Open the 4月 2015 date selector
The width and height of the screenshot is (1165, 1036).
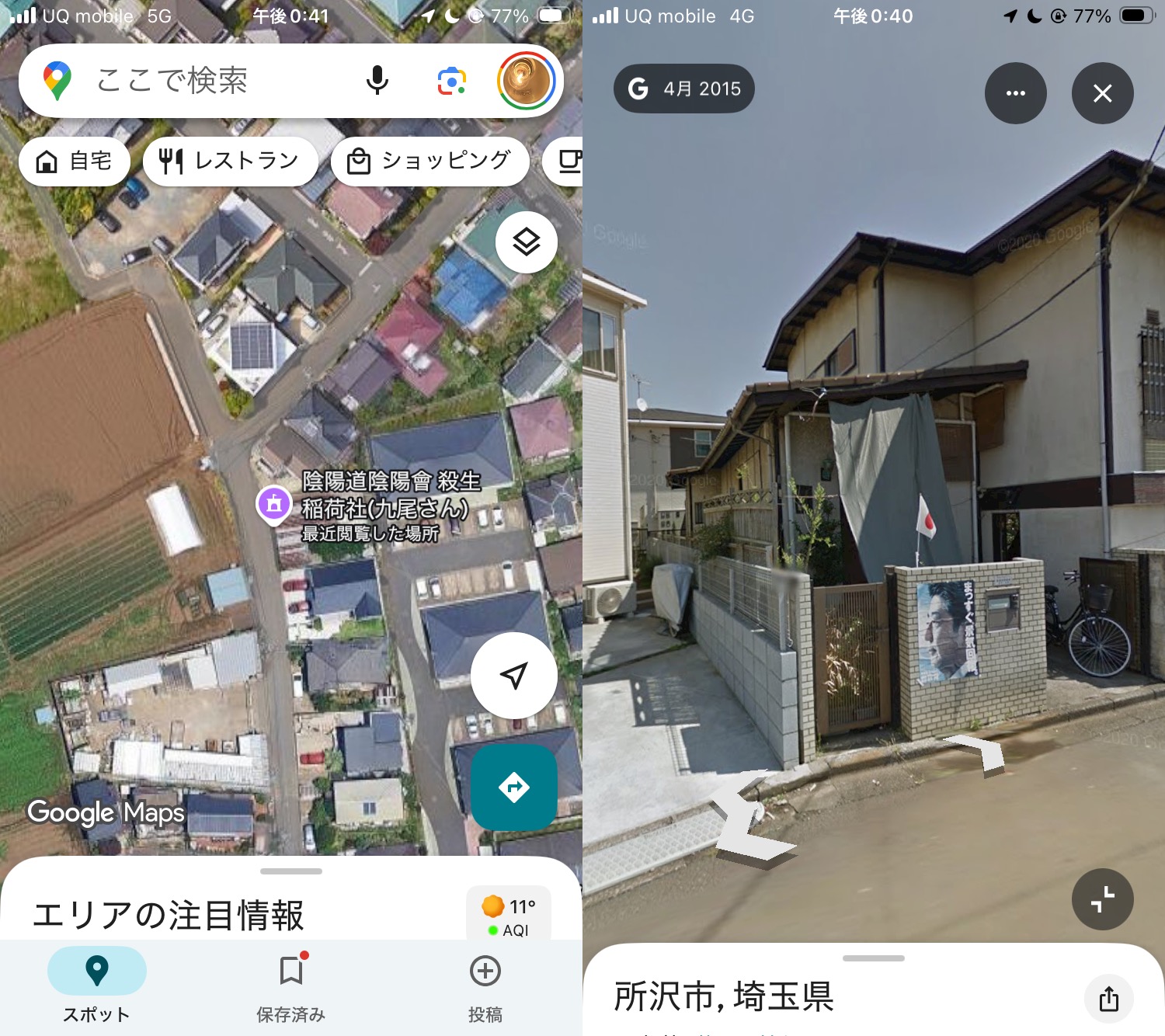(x=683, y=89)
